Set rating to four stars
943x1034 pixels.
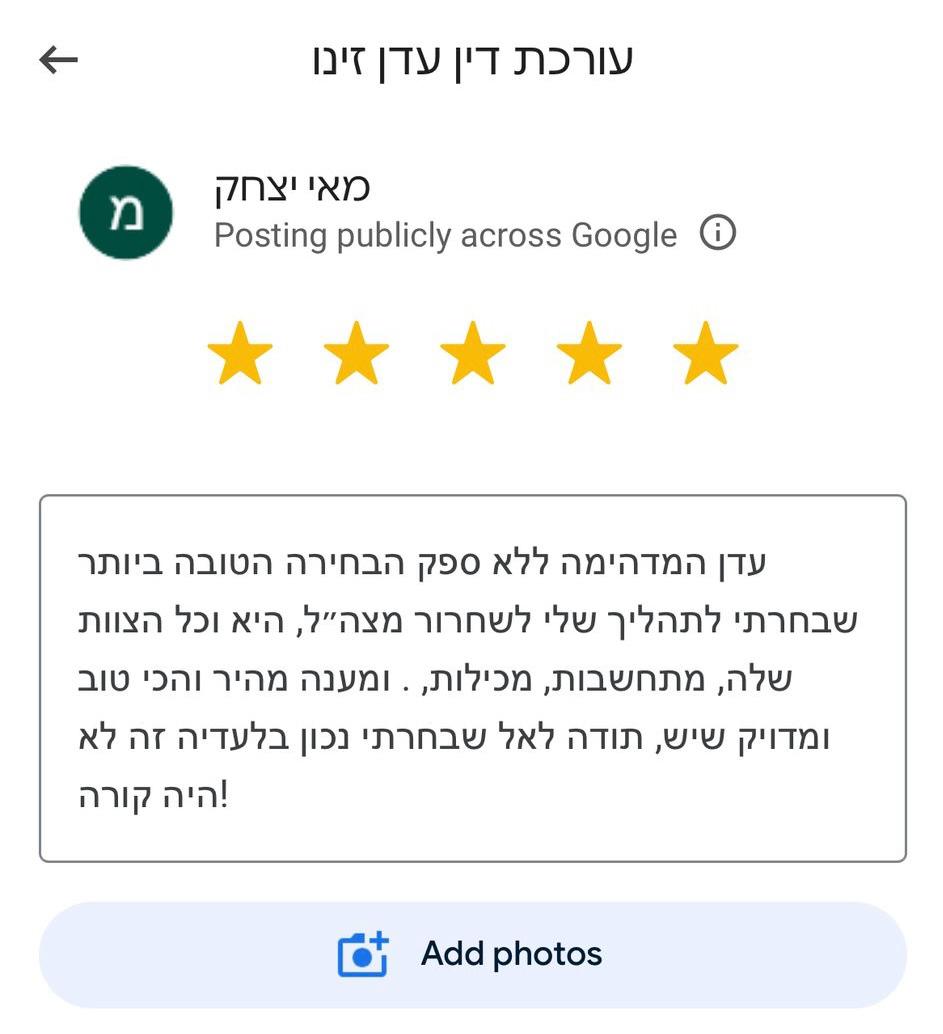(x=589, y=353)
